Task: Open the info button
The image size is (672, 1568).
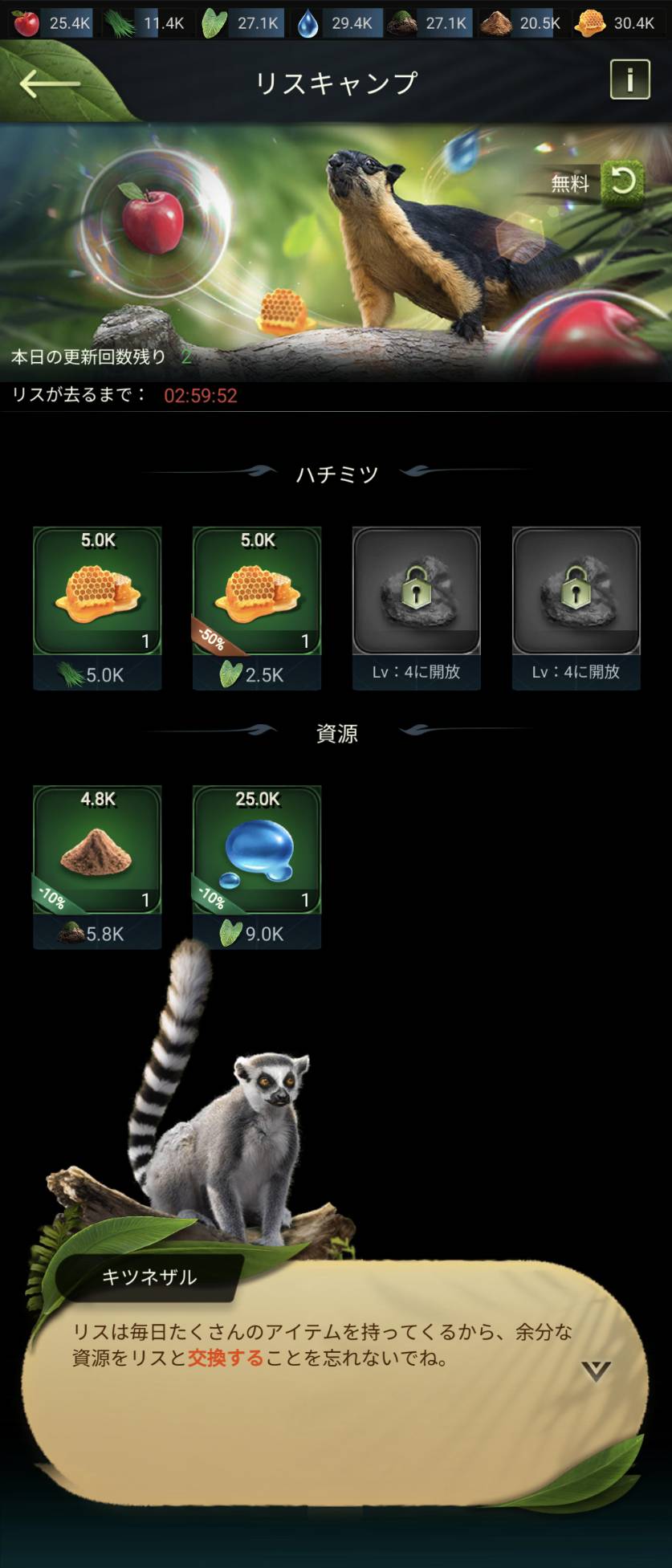Action: (x=629, y=79)
